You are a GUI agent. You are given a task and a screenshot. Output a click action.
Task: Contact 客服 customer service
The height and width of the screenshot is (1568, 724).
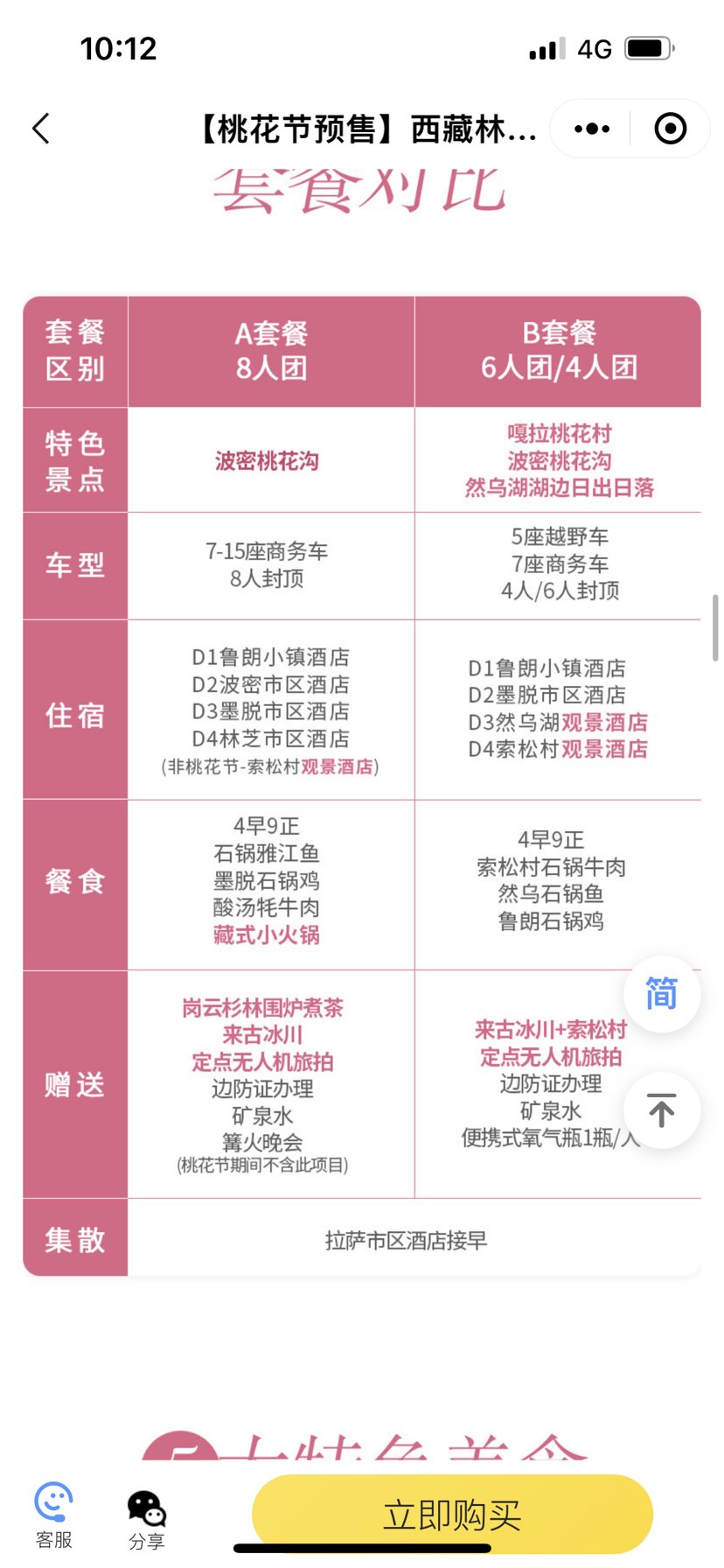click(53, 1515)
